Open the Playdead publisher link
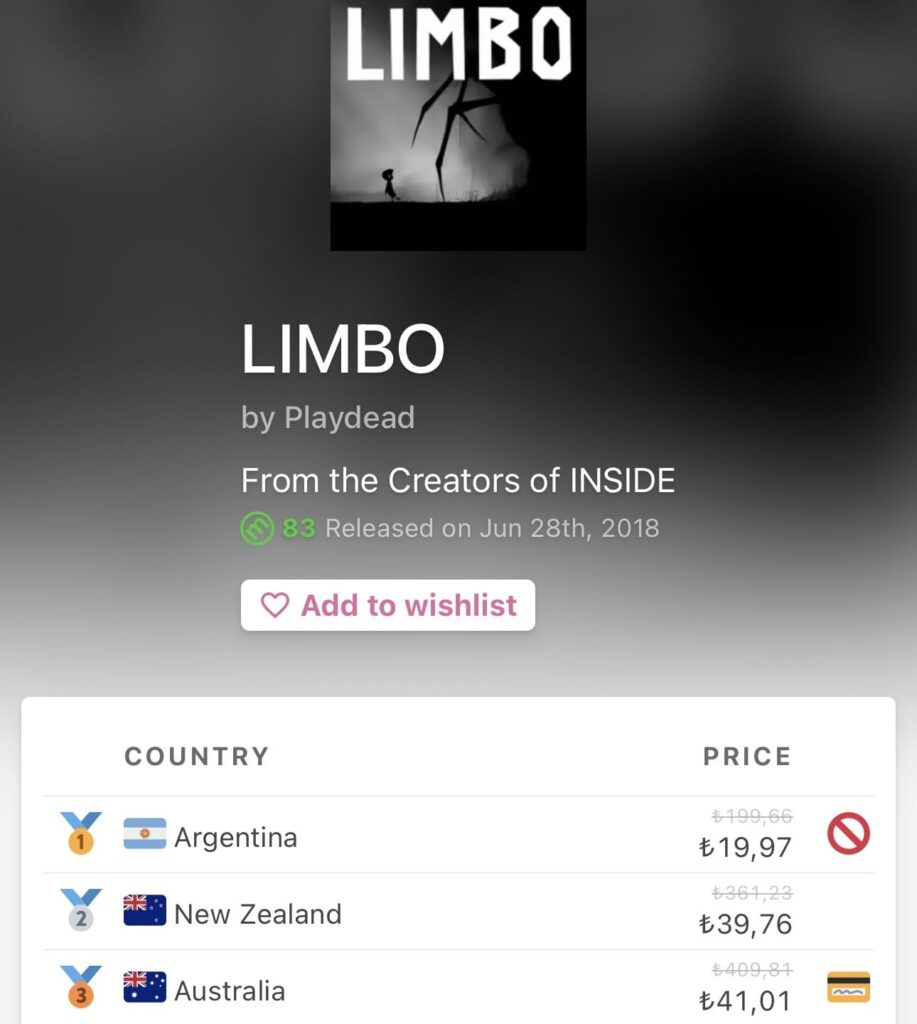The height and width of the screenshot is (1024, 917). [x=349, y=418]
